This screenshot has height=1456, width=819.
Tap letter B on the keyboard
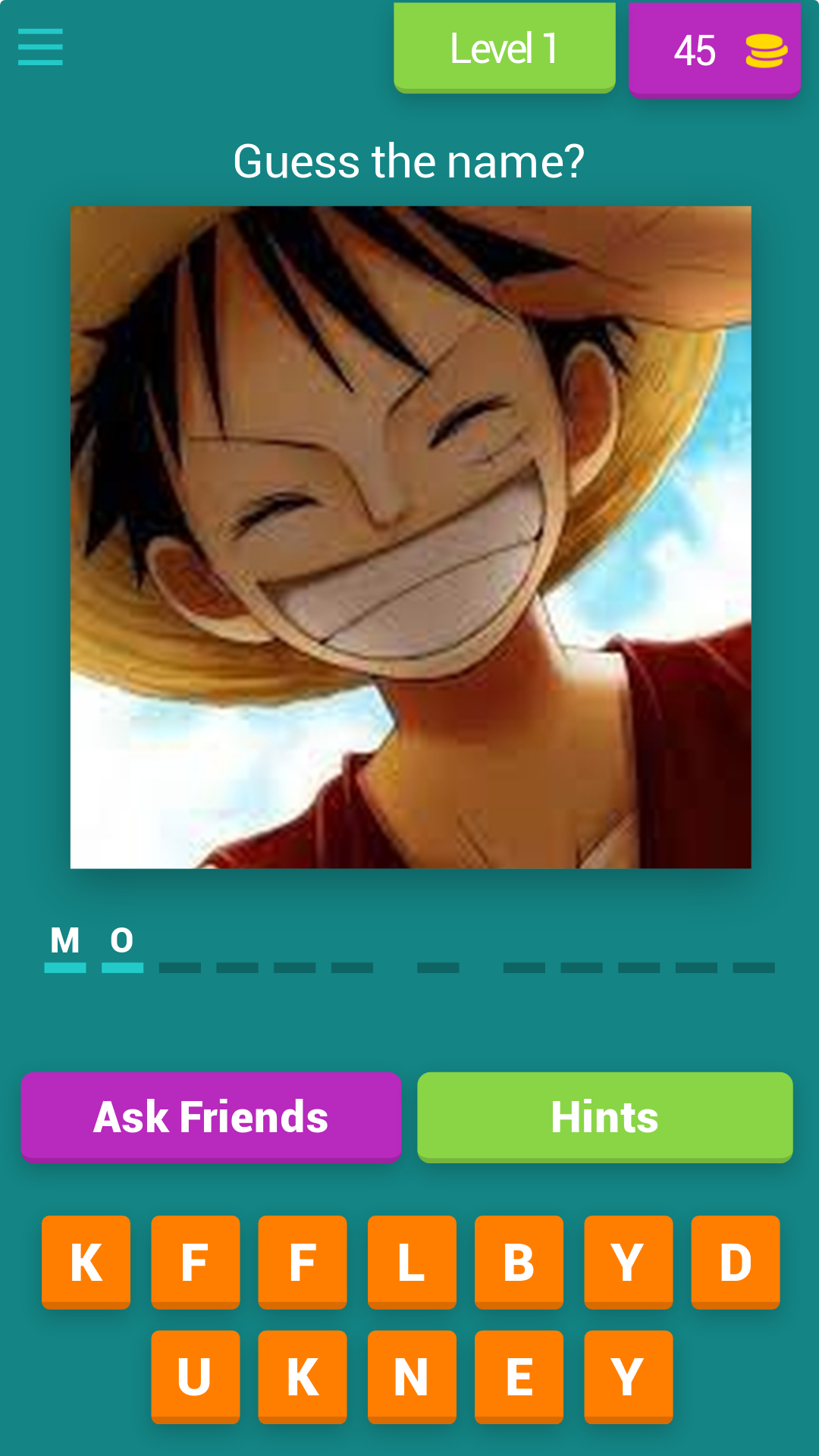tap(519, 1262)
